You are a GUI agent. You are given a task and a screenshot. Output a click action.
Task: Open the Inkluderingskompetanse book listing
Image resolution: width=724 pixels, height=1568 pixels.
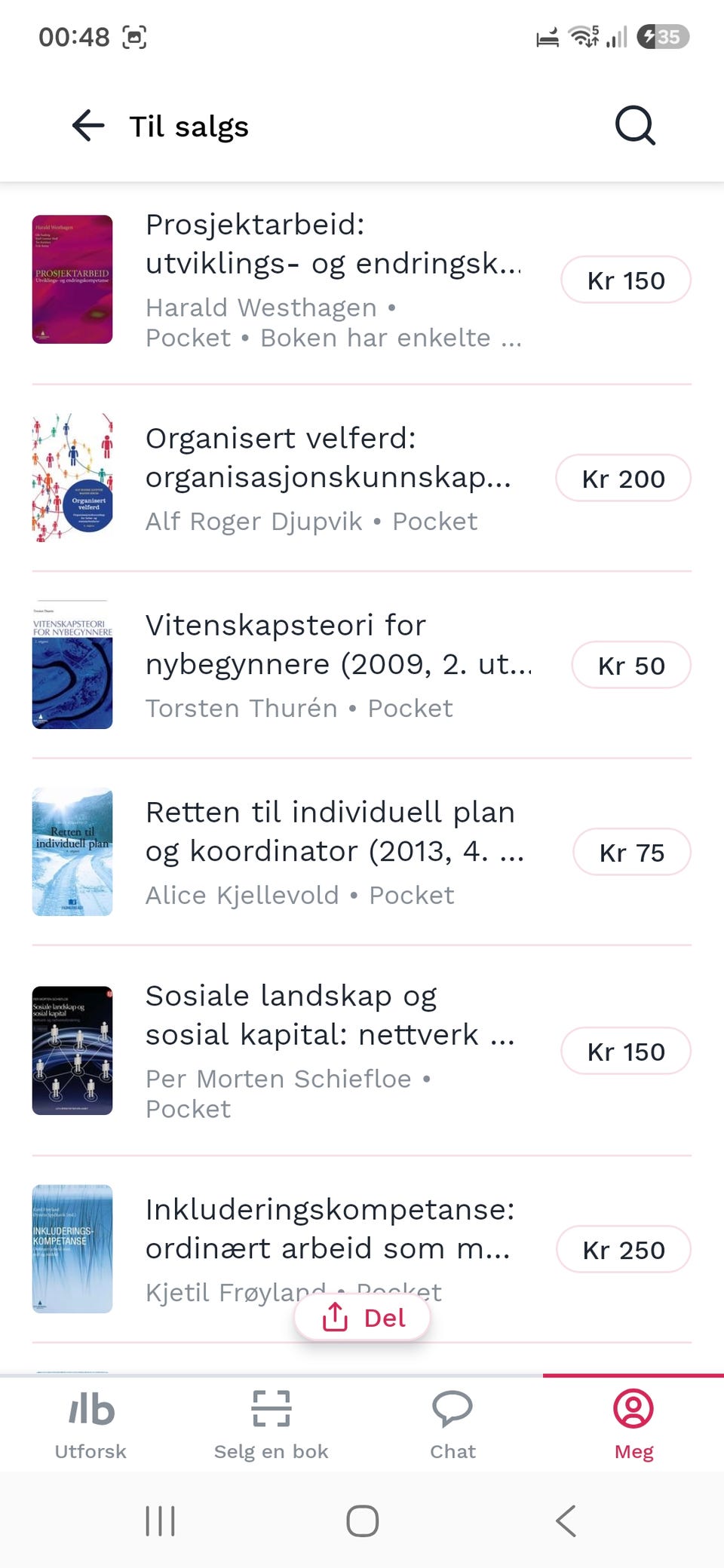click(362, 1249)
